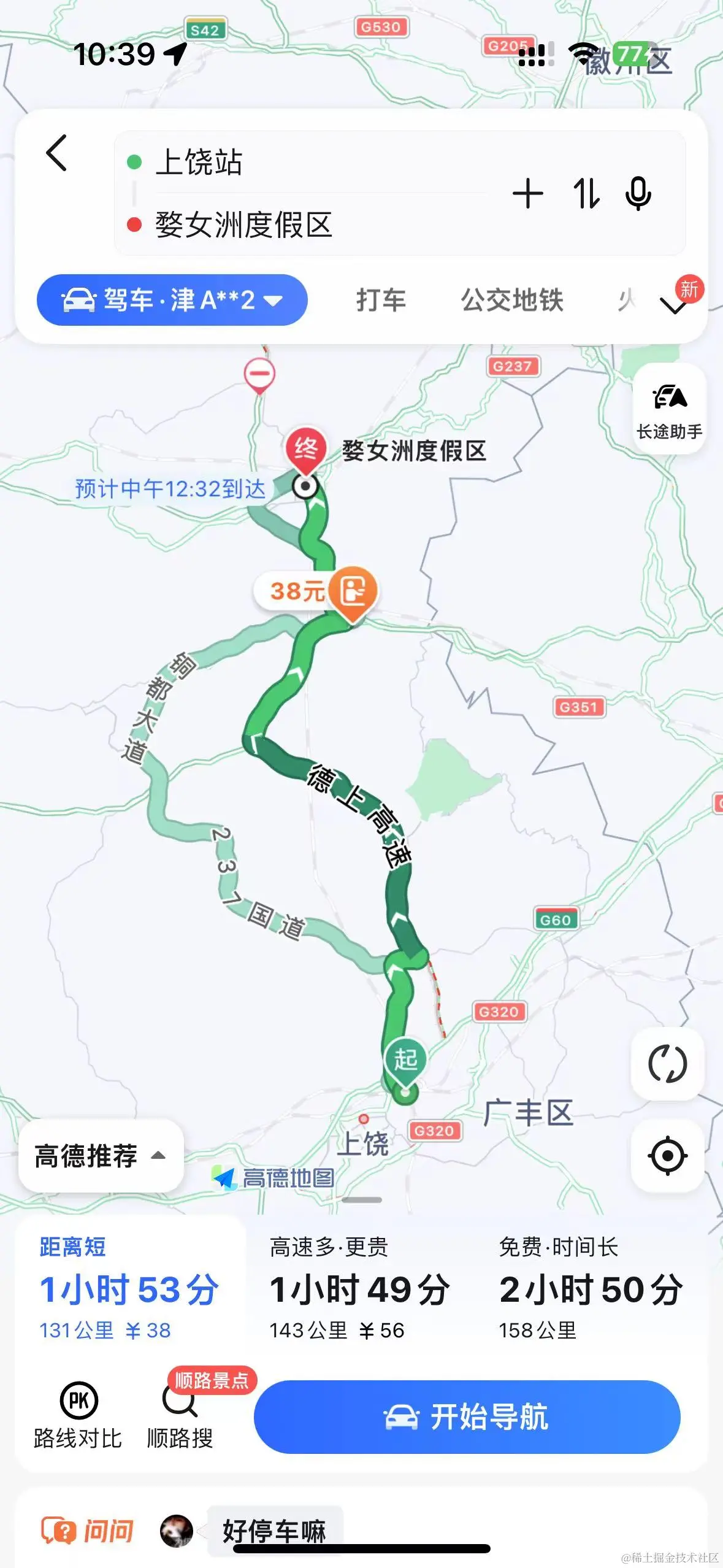Expand the 高德推荐 preference menu
This screenshot has width=723, height=1568.
pos(101,1156)
